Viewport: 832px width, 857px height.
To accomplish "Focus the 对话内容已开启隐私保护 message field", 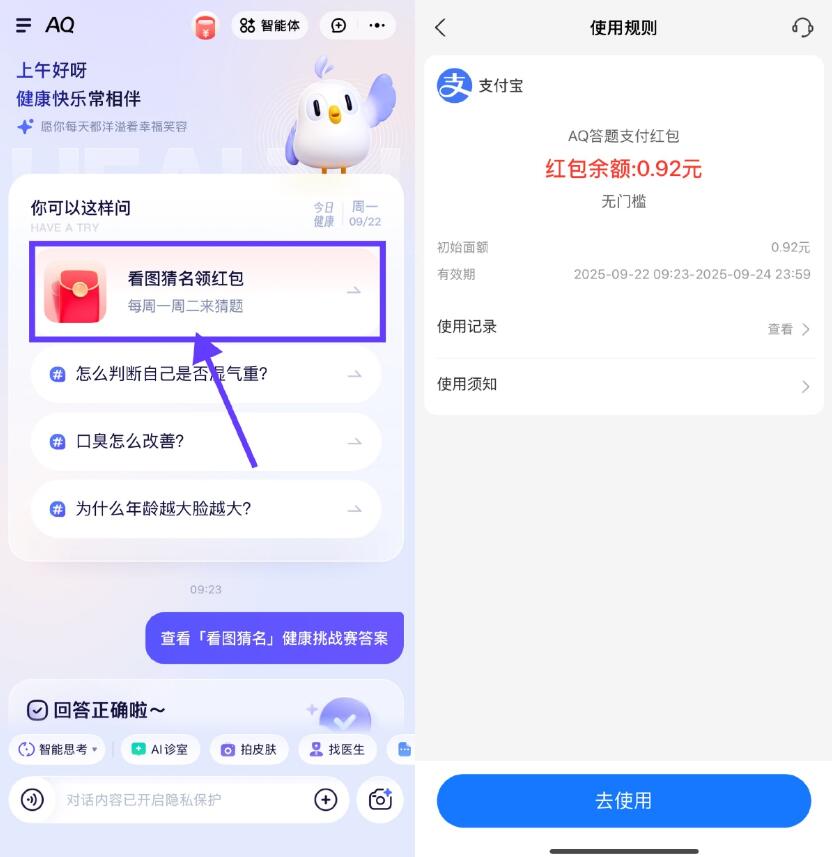I will (180, 800).
